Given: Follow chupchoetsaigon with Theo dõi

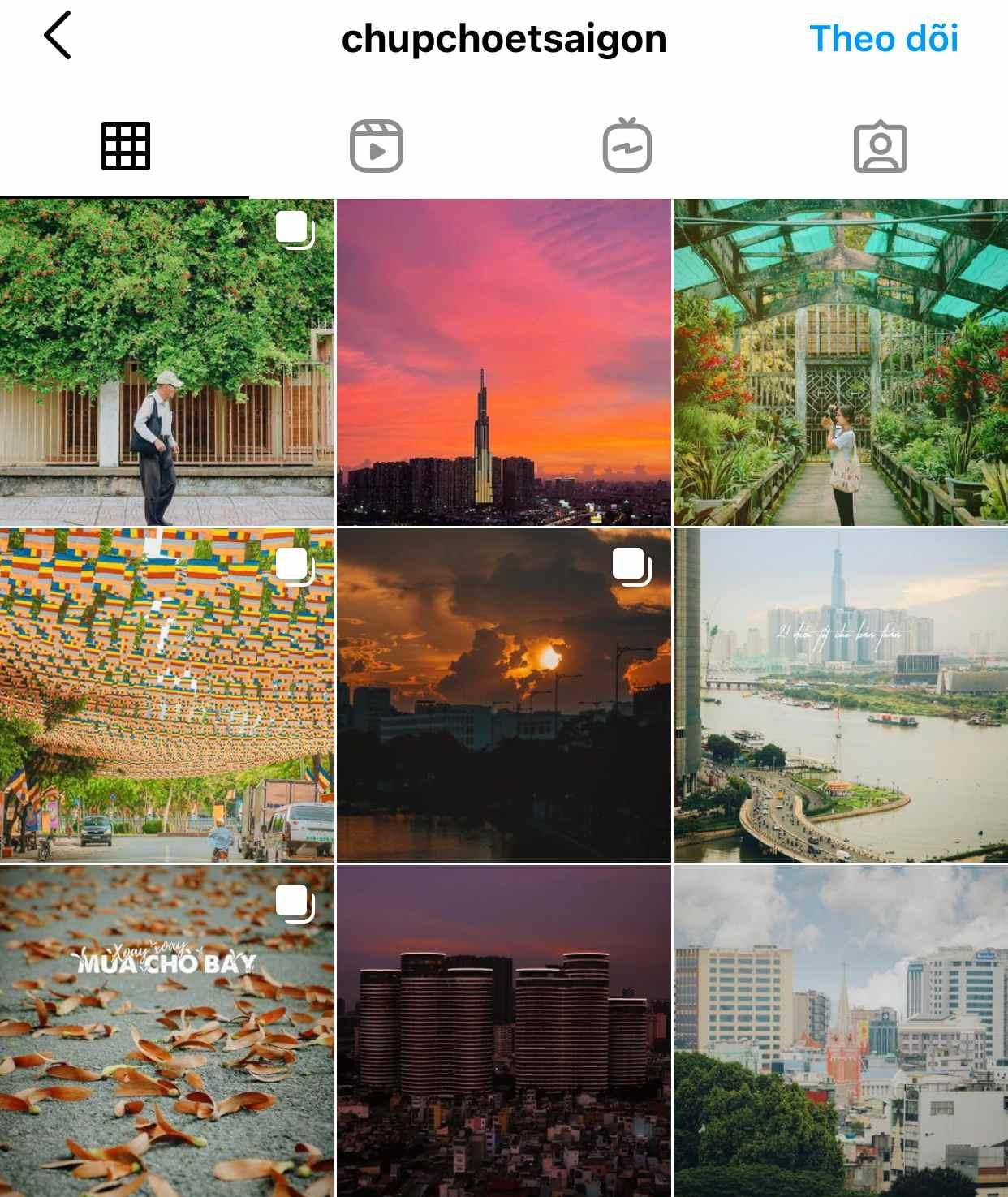Looking at the screenshot, I should tap(883, 39).
